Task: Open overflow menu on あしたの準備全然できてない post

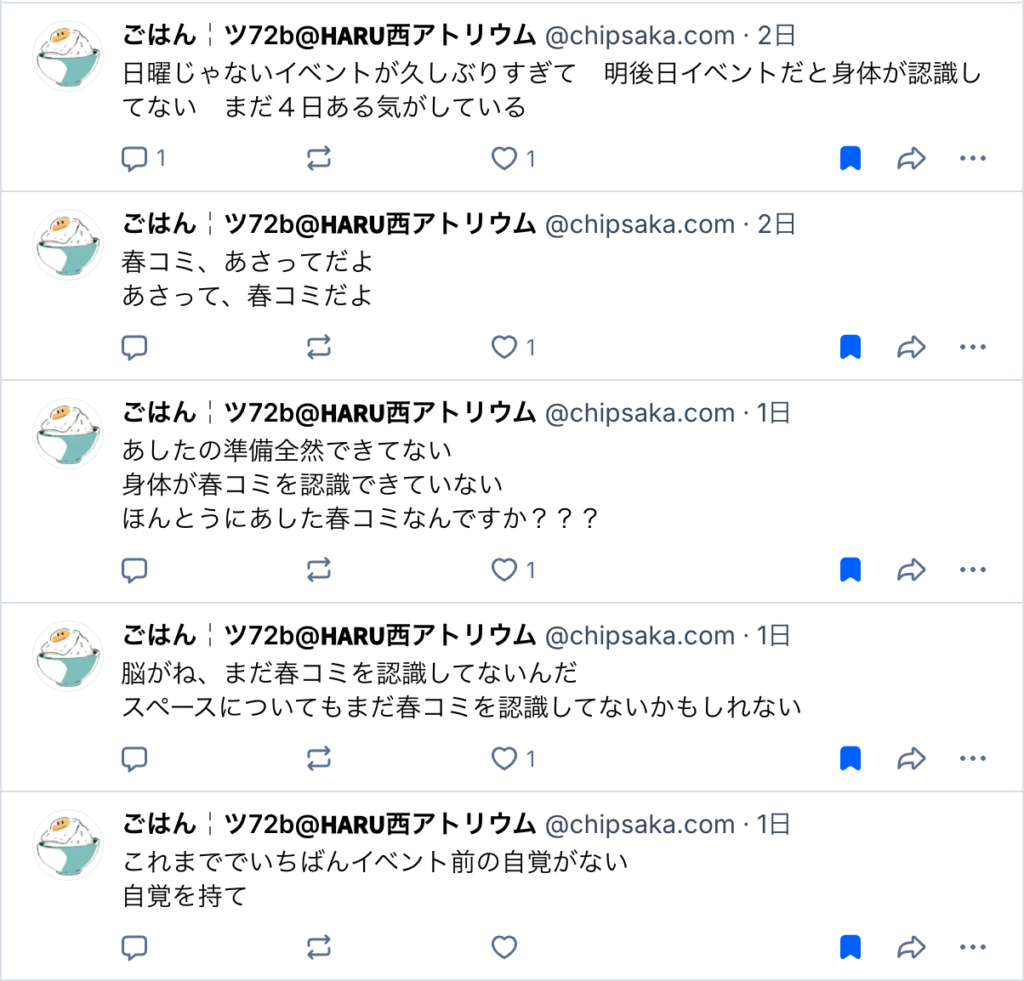Action: (972, 570)
